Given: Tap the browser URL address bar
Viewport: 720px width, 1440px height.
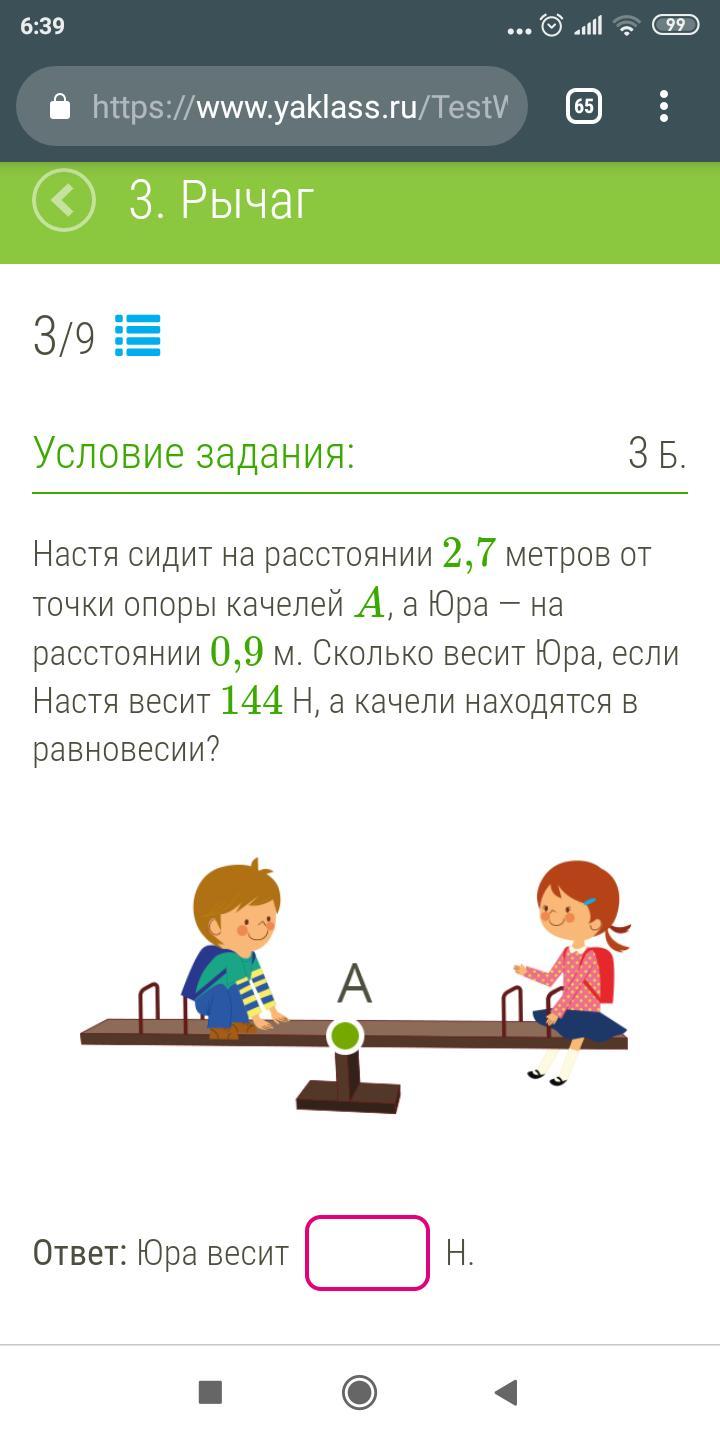Looking at the screenshot, I should 272,106.
